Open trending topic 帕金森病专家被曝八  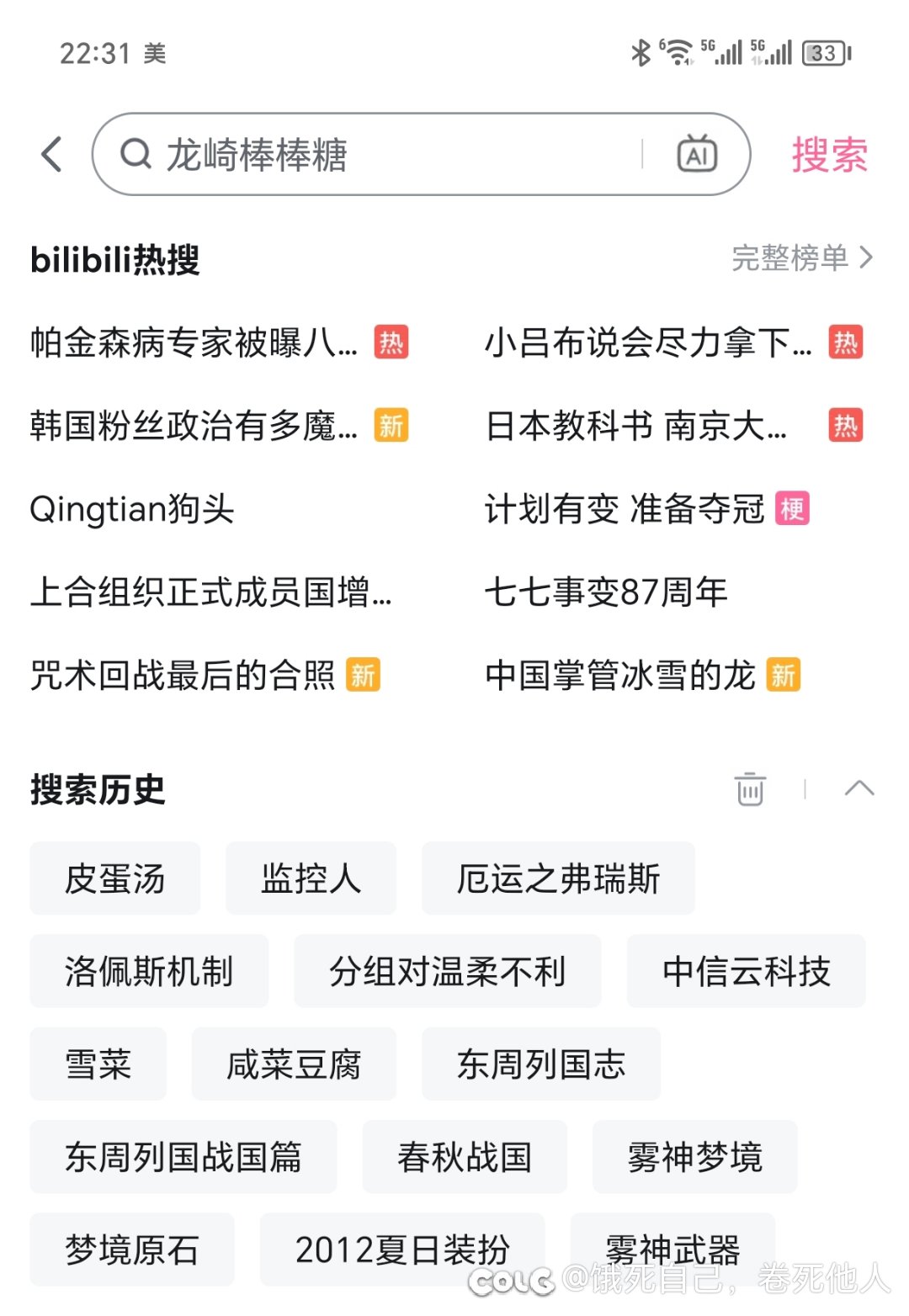pyautogui.click(x=194, y=343)
